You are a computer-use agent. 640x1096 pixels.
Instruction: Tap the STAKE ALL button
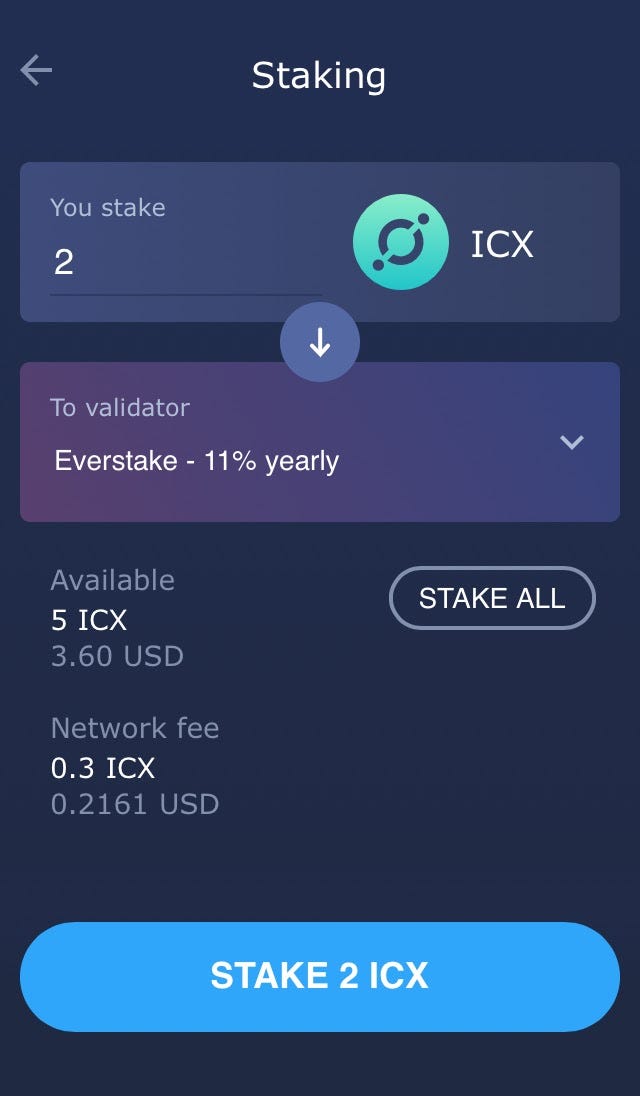tap(492, 598)
